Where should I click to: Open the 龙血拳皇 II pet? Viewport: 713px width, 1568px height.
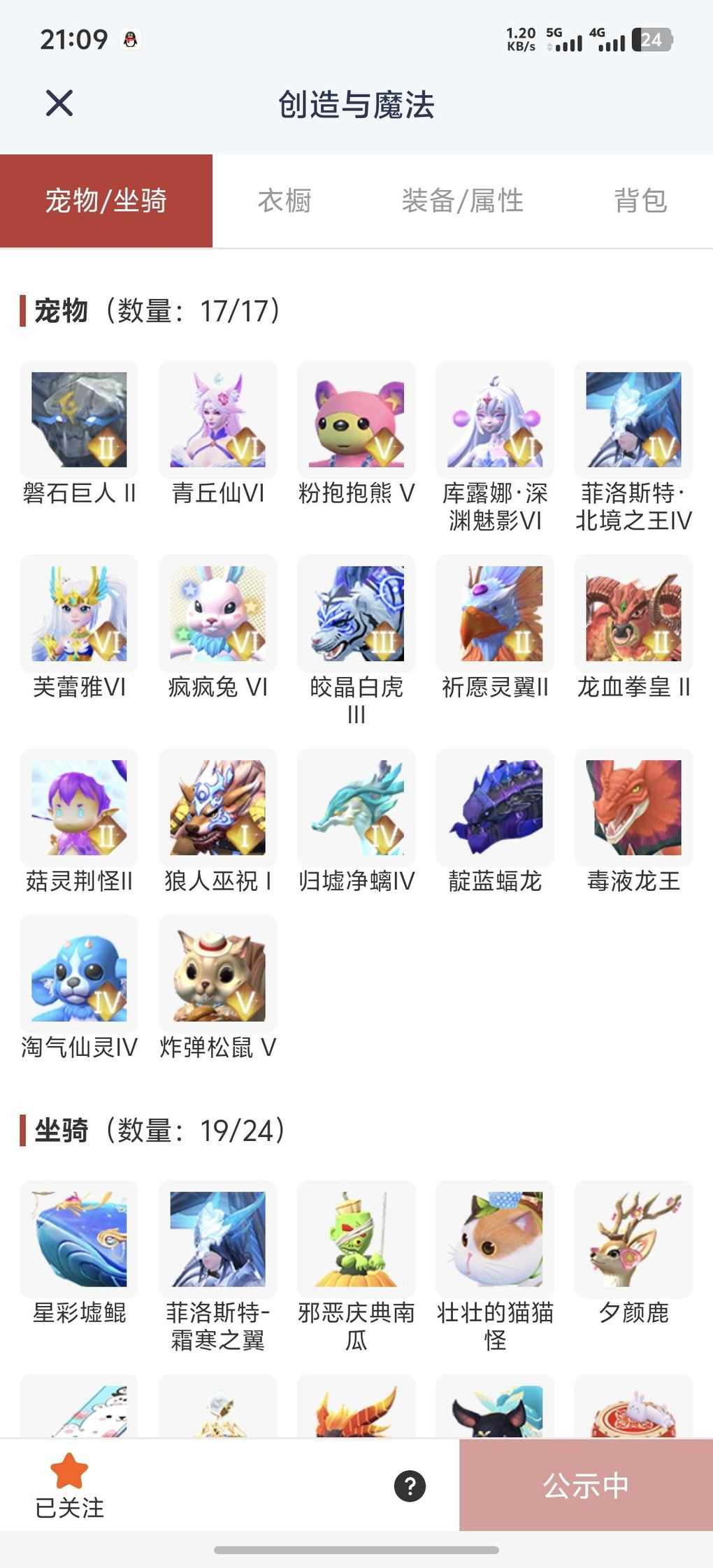(633, 614)
